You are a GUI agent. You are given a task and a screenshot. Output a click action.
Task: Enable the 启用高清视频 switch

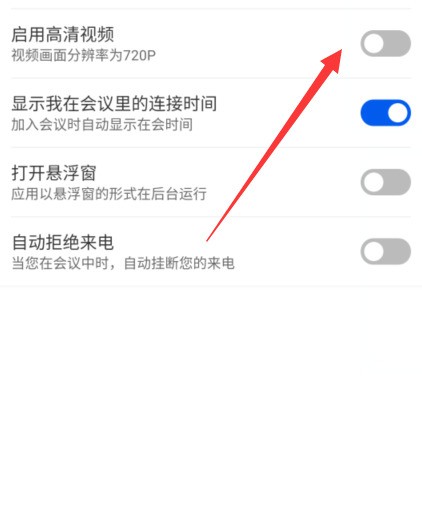pyautogui.click(x=386, y=44)
